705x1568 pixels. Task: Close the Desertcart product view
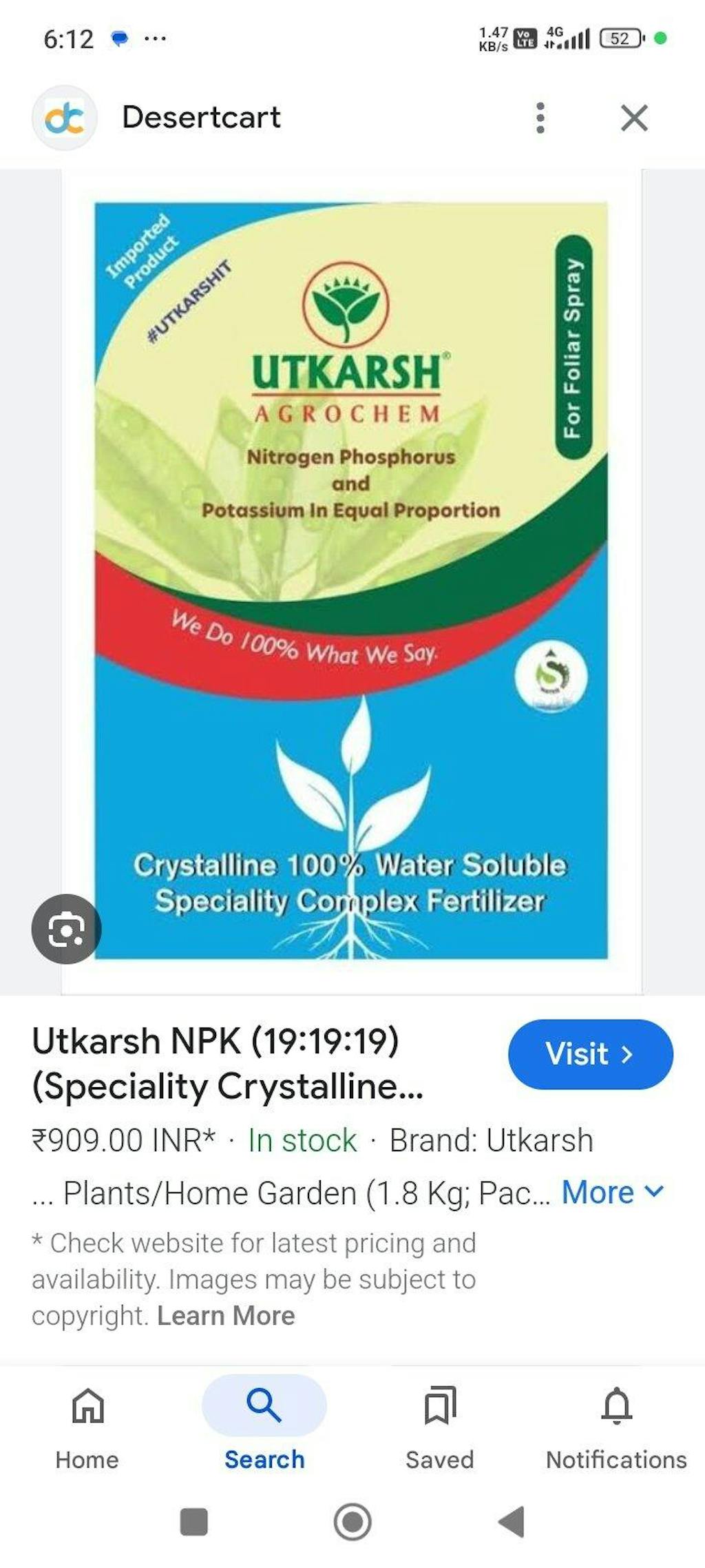pyautogui.click(x=633, y=118)
